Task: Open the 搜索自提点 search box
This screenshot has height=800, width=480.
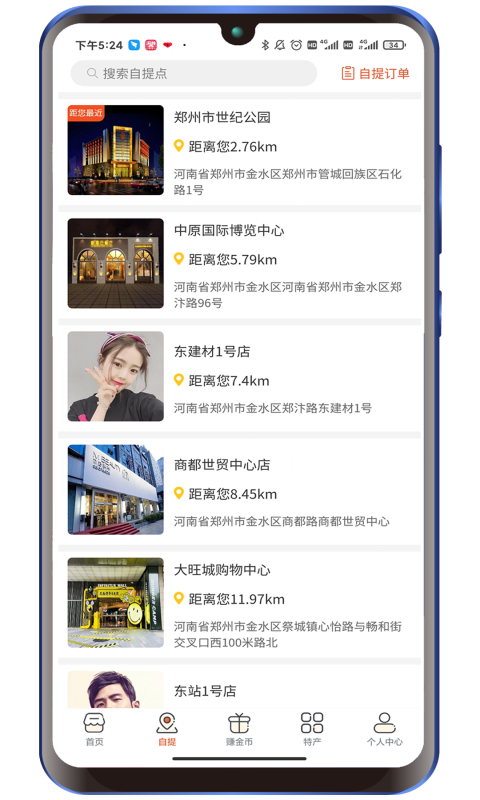Action: pos(193,73)
